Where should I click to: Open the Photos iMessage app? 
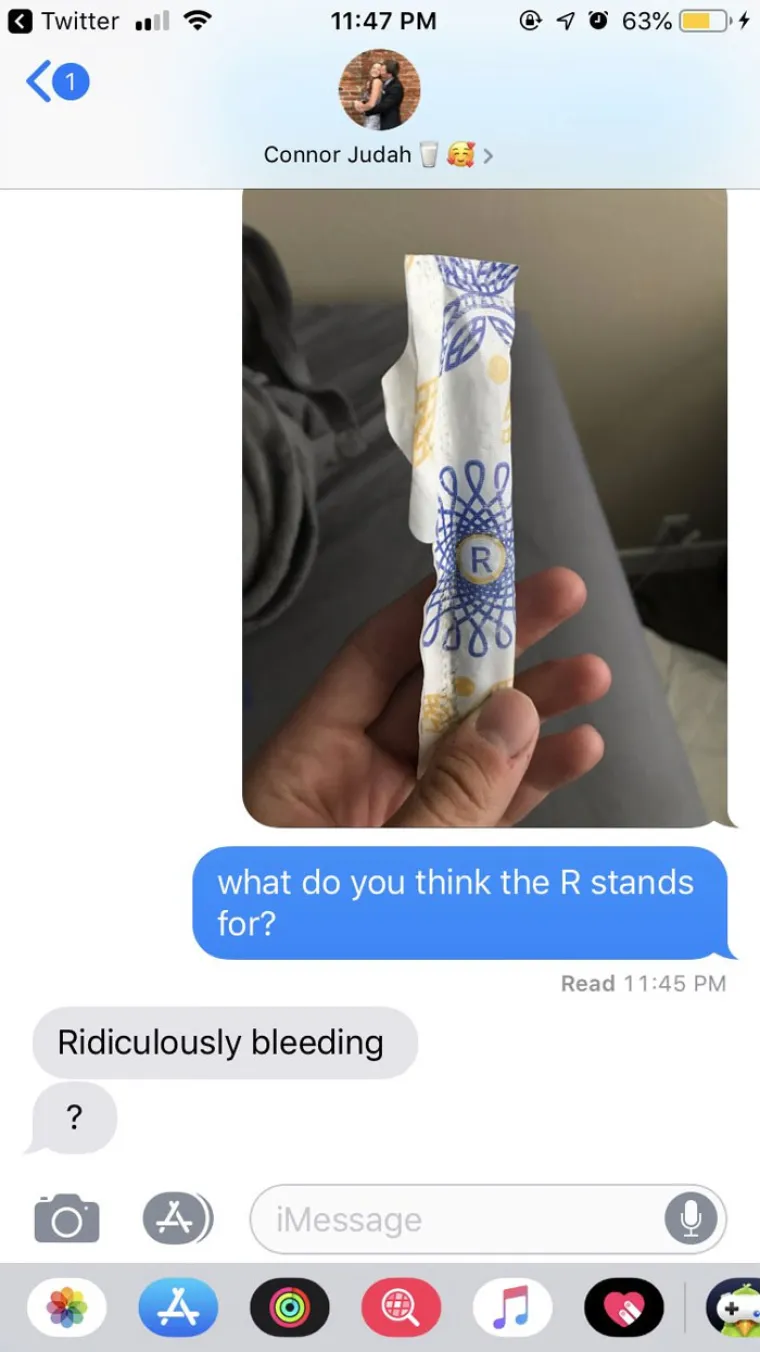(67, 1307)
